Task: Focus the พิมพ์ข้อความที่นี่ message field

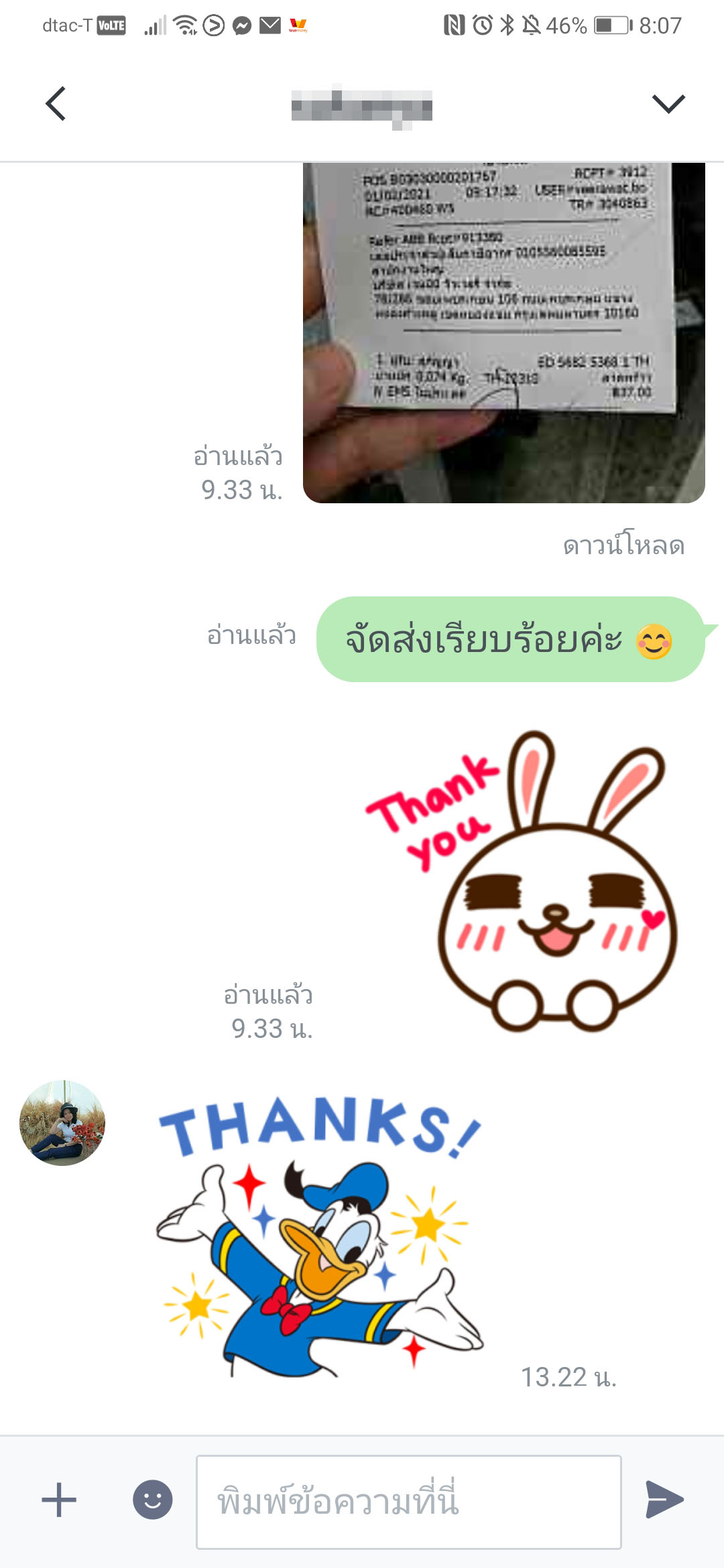Action: (x=409, y=1502)
